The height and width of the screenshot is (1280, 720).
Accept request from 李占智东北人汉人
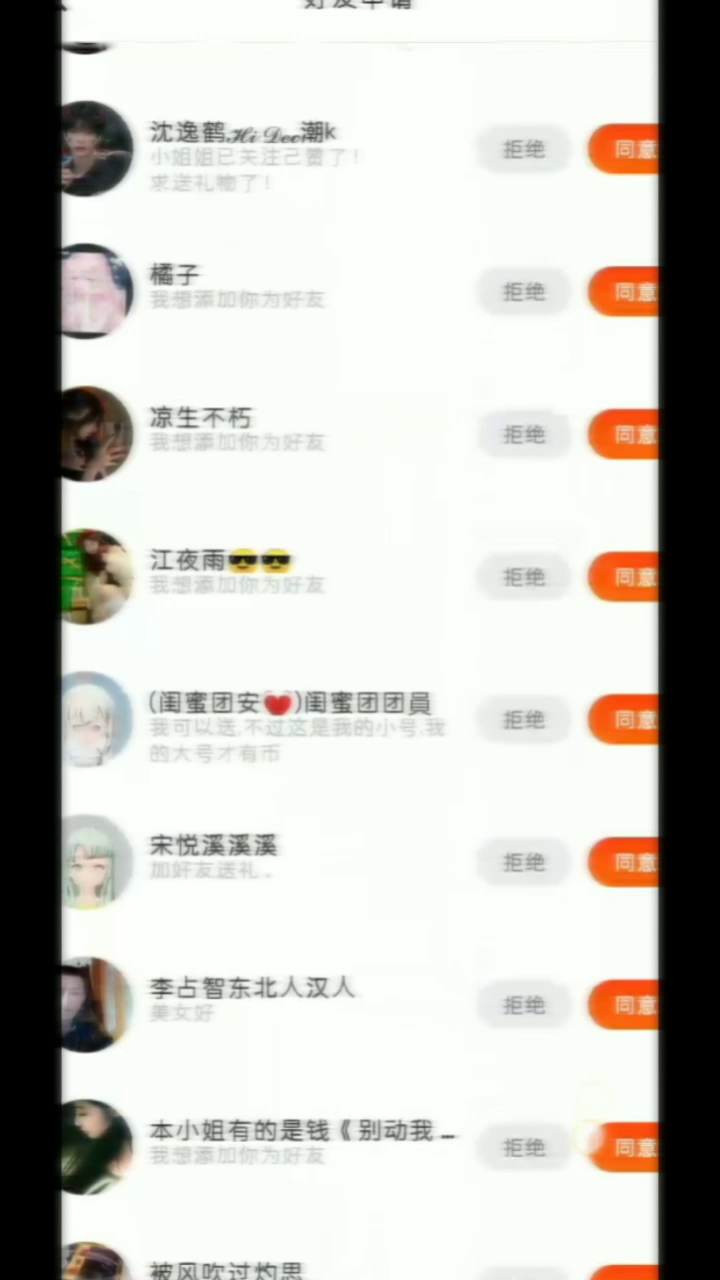tap(624, 1005)
